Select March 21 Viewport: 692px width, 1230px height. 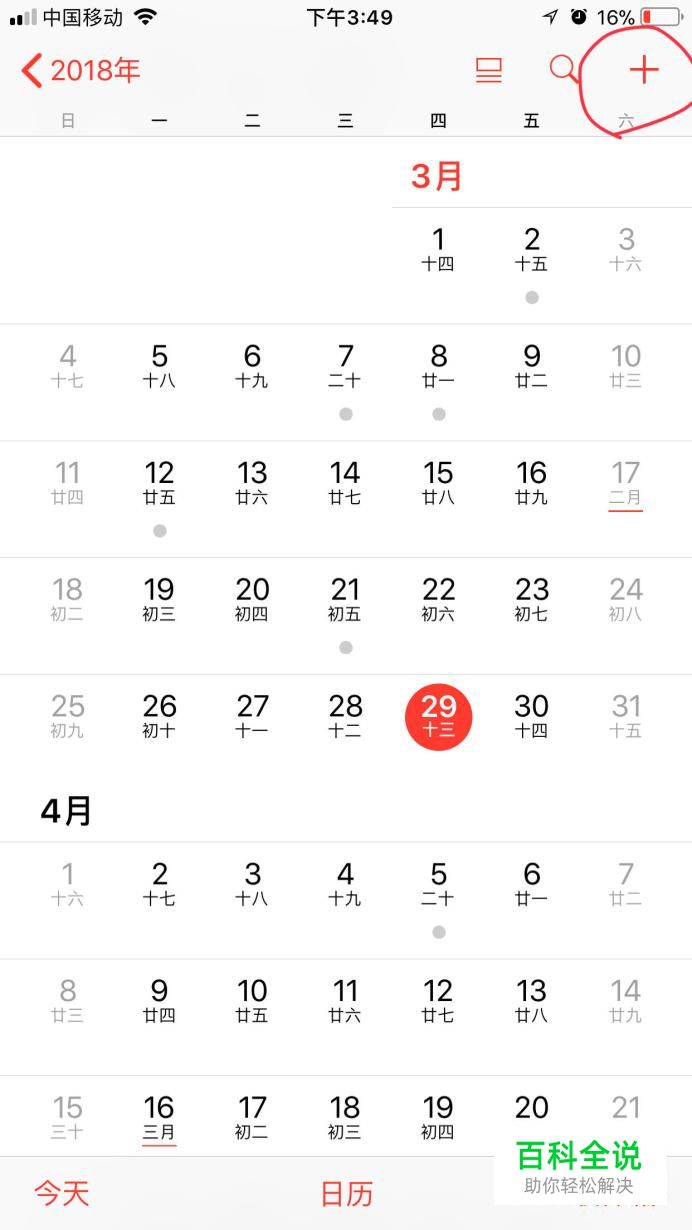point(346,599)
